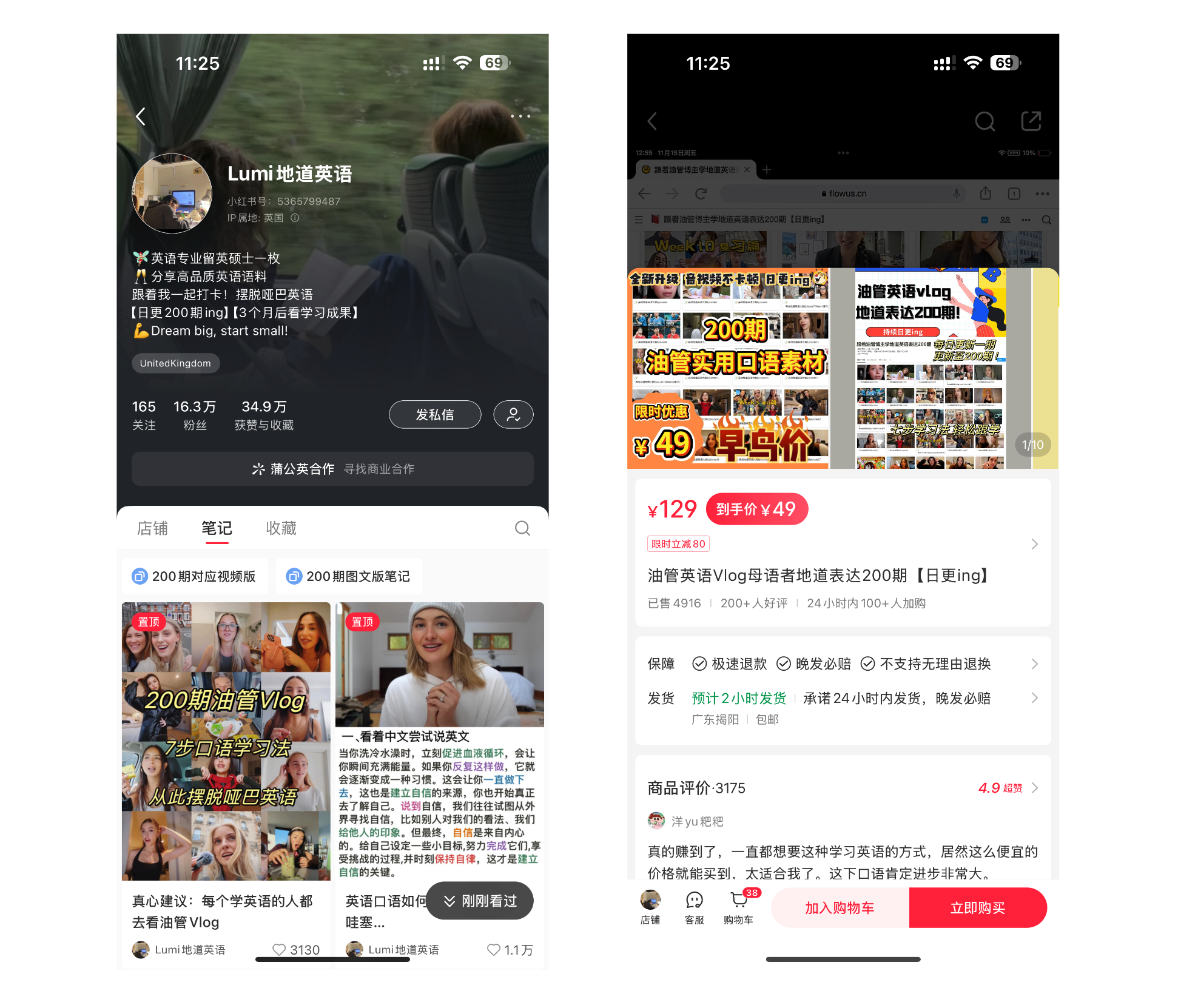Viewport: 1178px width, 1008px height.
Task: Go back from Lumi地道英语 profile page
Action: pos(141,116)
